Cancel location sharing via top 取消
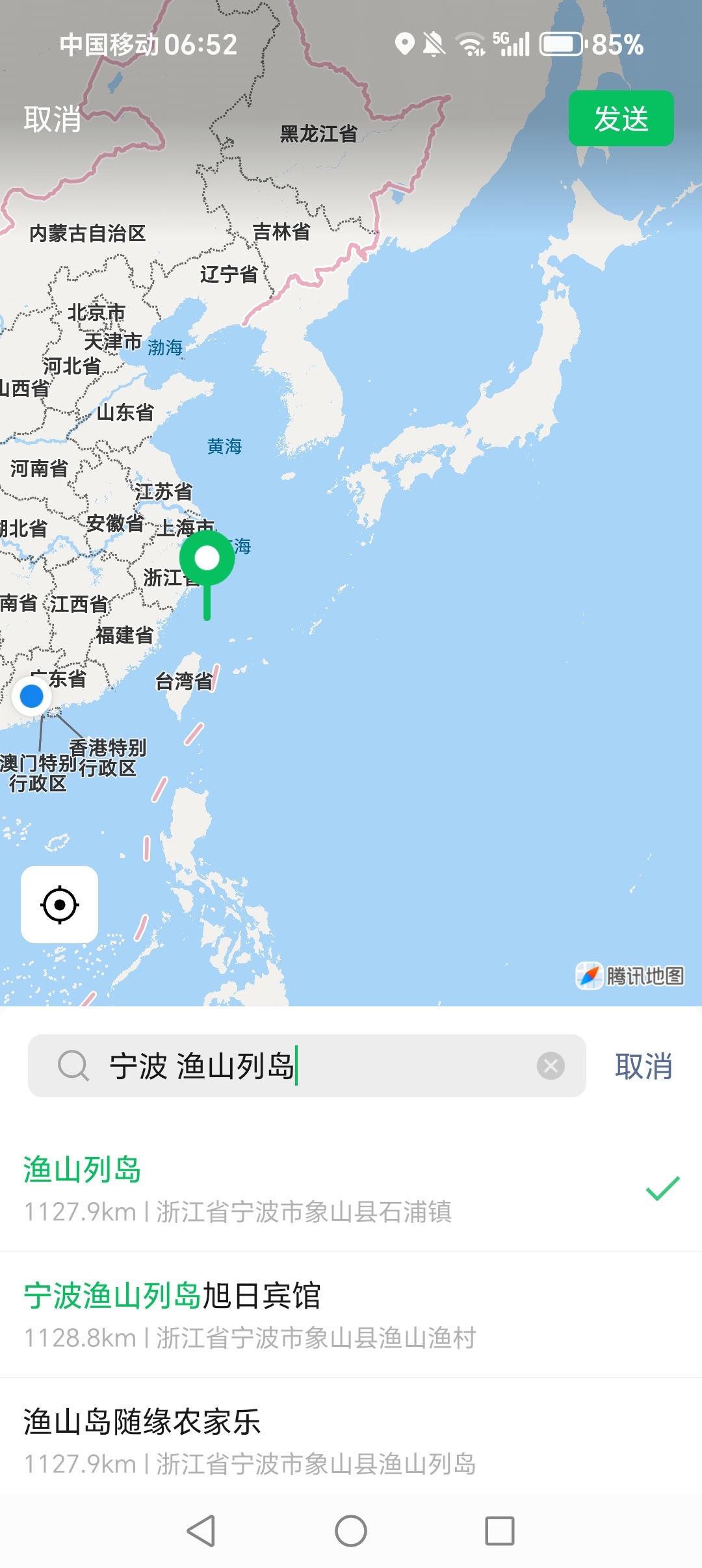 [52, 120]
